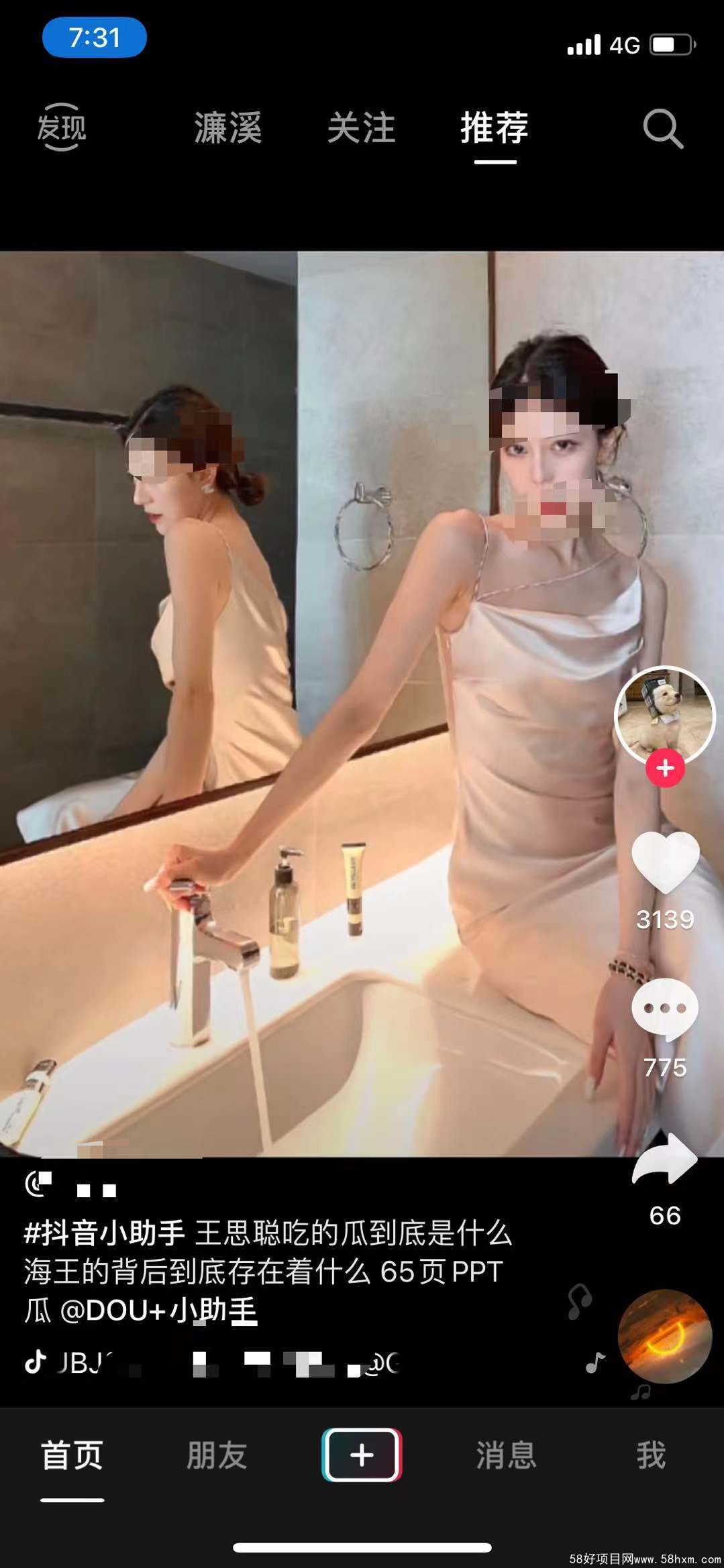The image size is (724, 1568).
Task: Create a new video with plus button
Action: tap(362, 1455)
